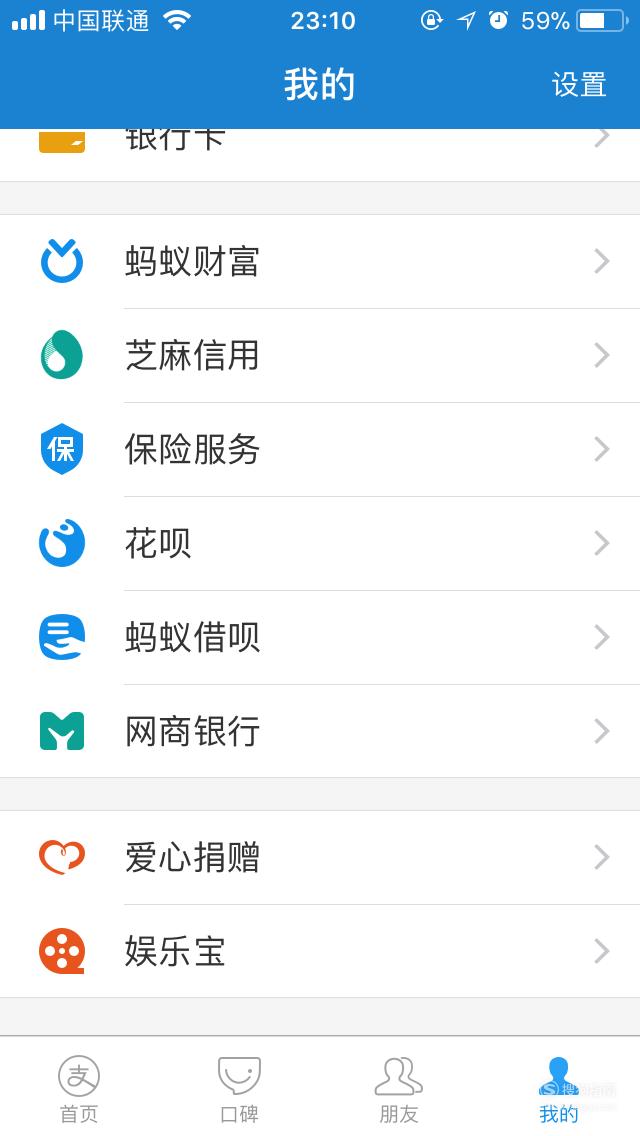Viewport: 640px width, 1136px height.
Task: Tap the 蚂蚁借呗 row
Action: tap(320, 638)
